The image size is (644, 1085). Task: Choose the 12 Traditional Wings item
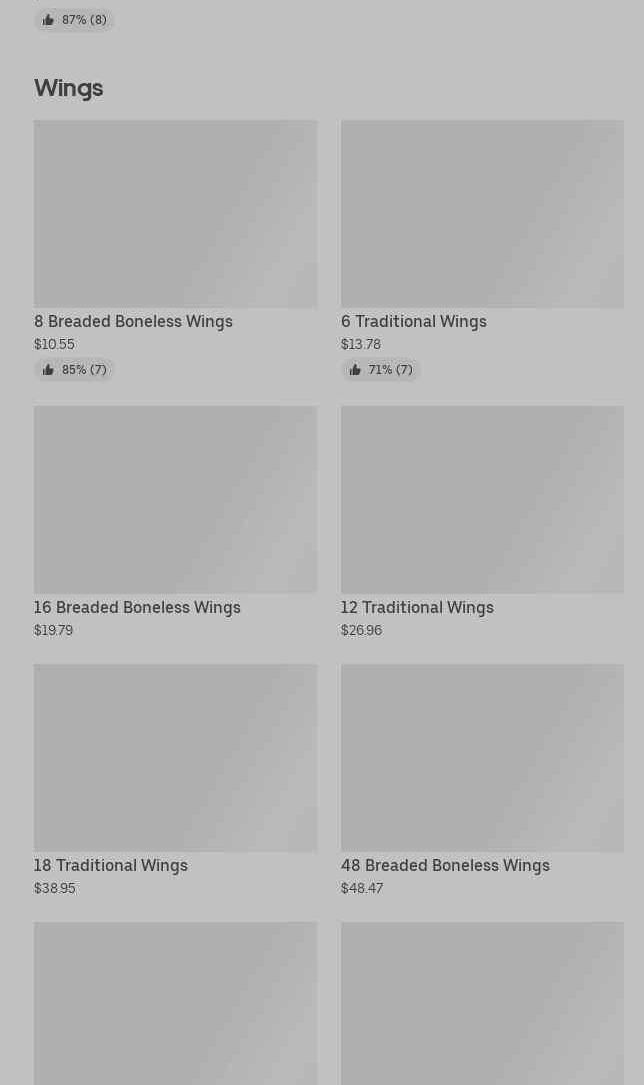tap(482, 522)
